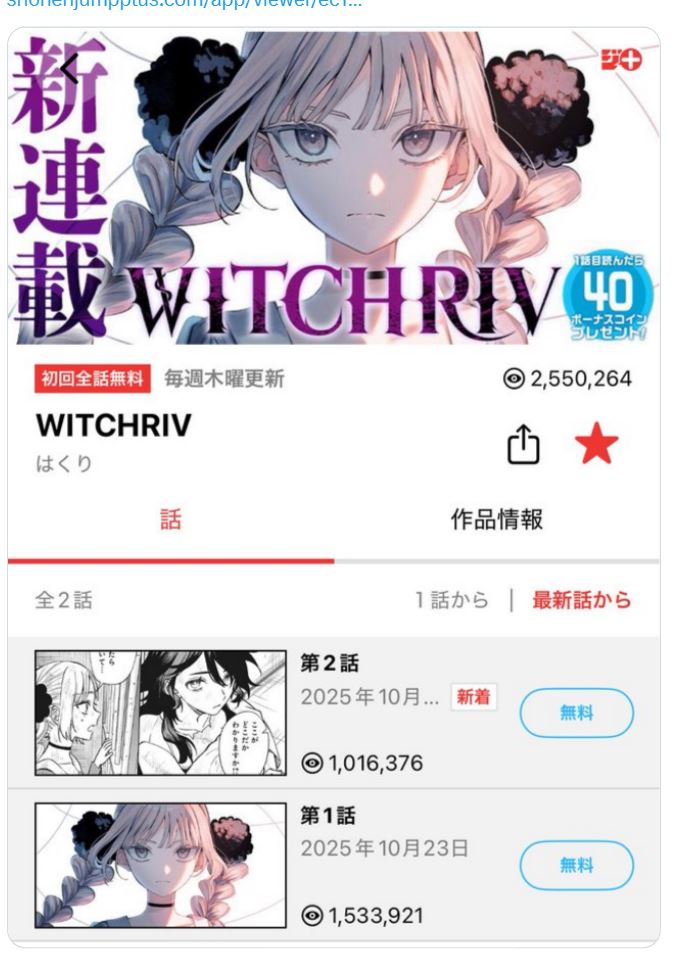674x967 pixels.
Task: Sort episodes by 最新話から
Action: (582, 599)
